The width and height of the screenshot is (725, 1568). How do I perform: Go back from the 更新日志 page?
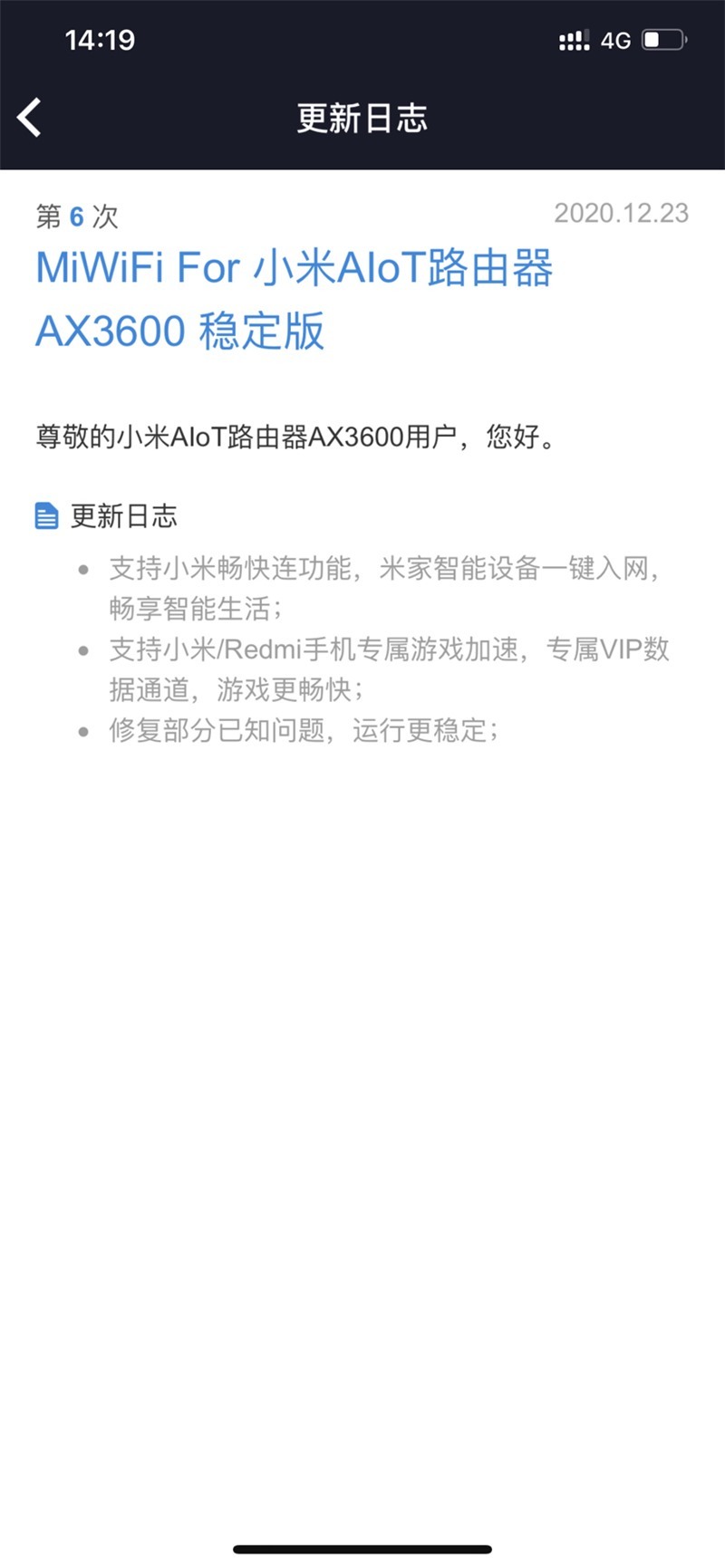click(x=30, y=118)
